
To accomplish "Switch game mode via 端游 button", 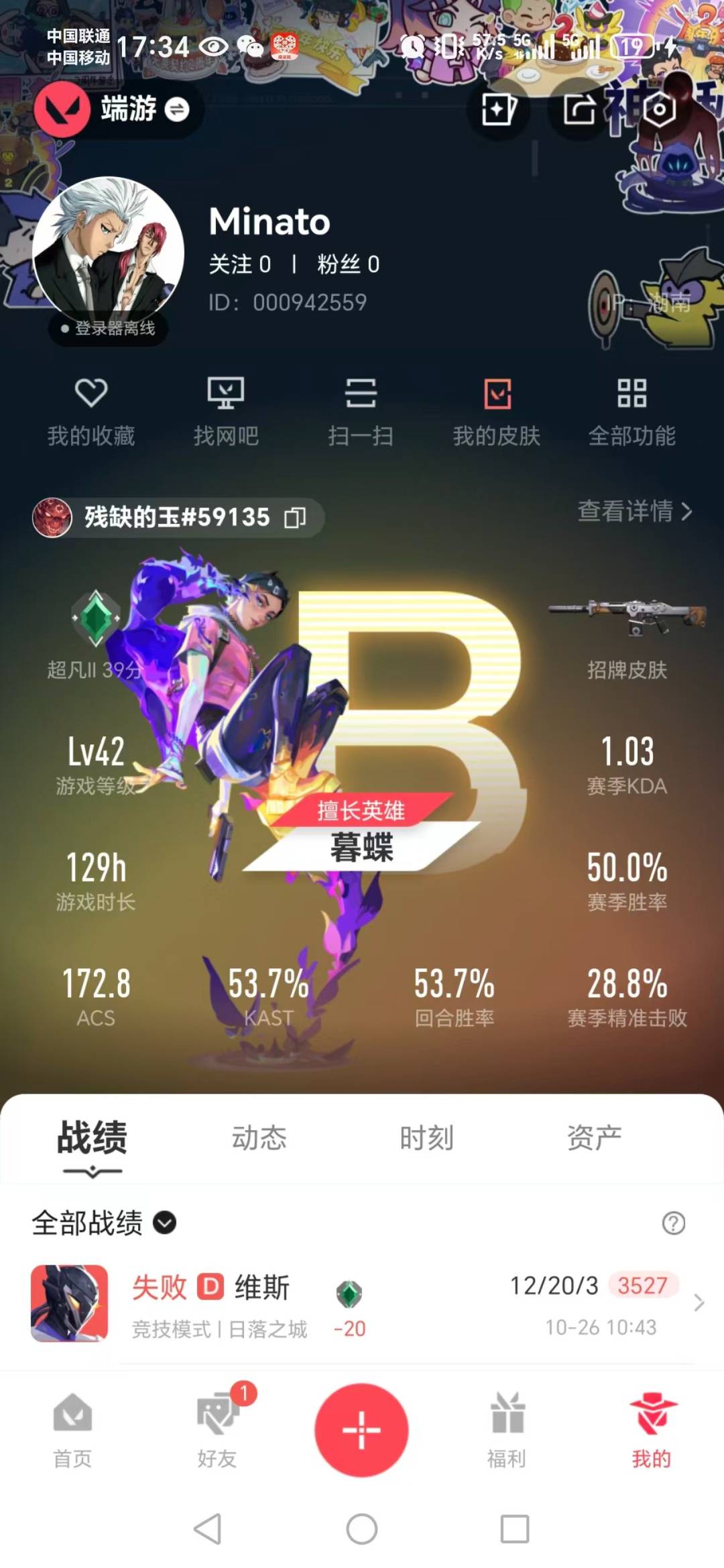I will pyautogui.click(x=143, y=109).
